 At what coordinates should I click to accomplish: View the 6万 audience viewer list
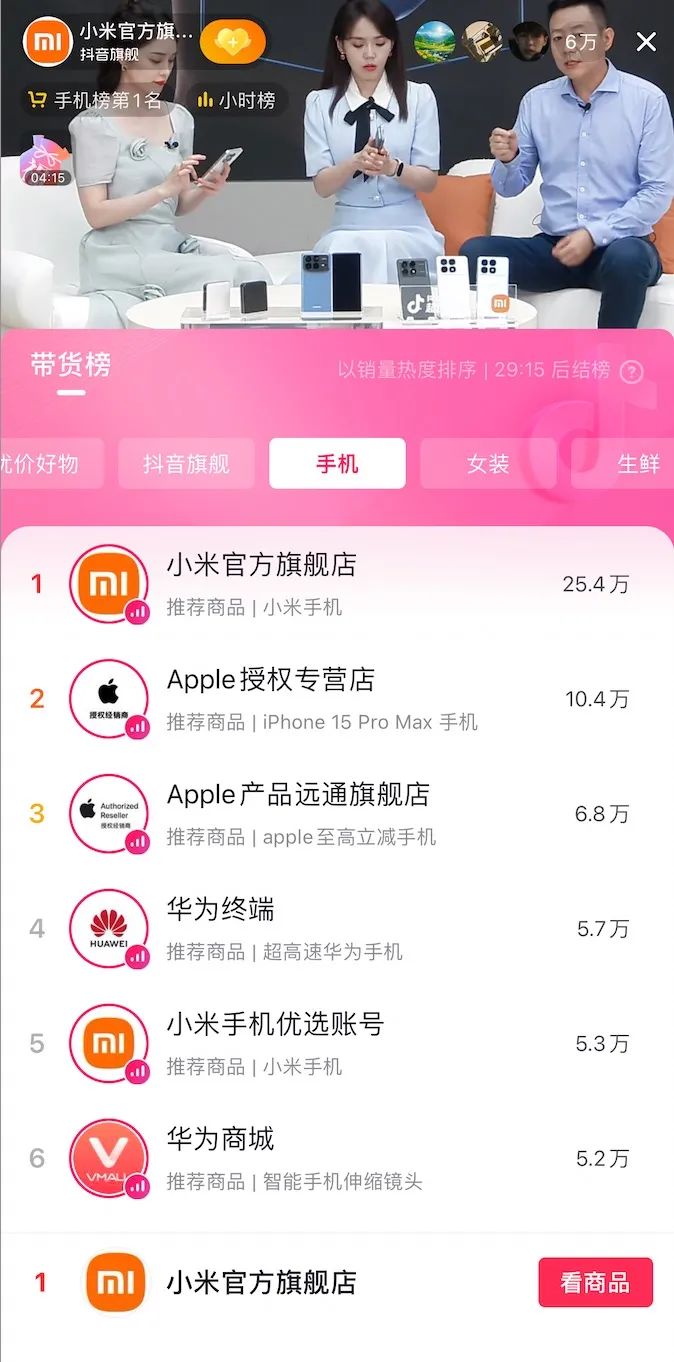tap(581, 42)
